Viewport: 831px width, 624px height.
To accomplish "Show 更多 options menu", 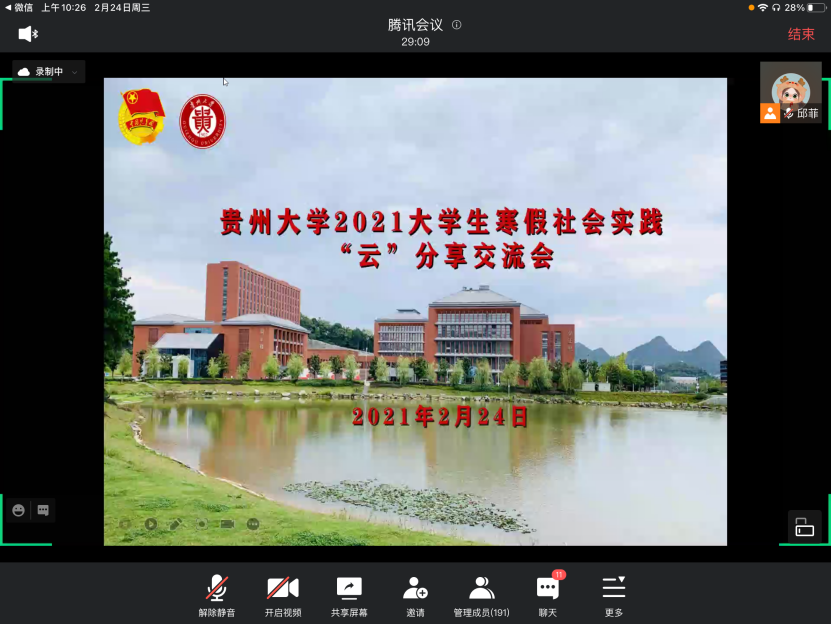I will click(613, 594).
